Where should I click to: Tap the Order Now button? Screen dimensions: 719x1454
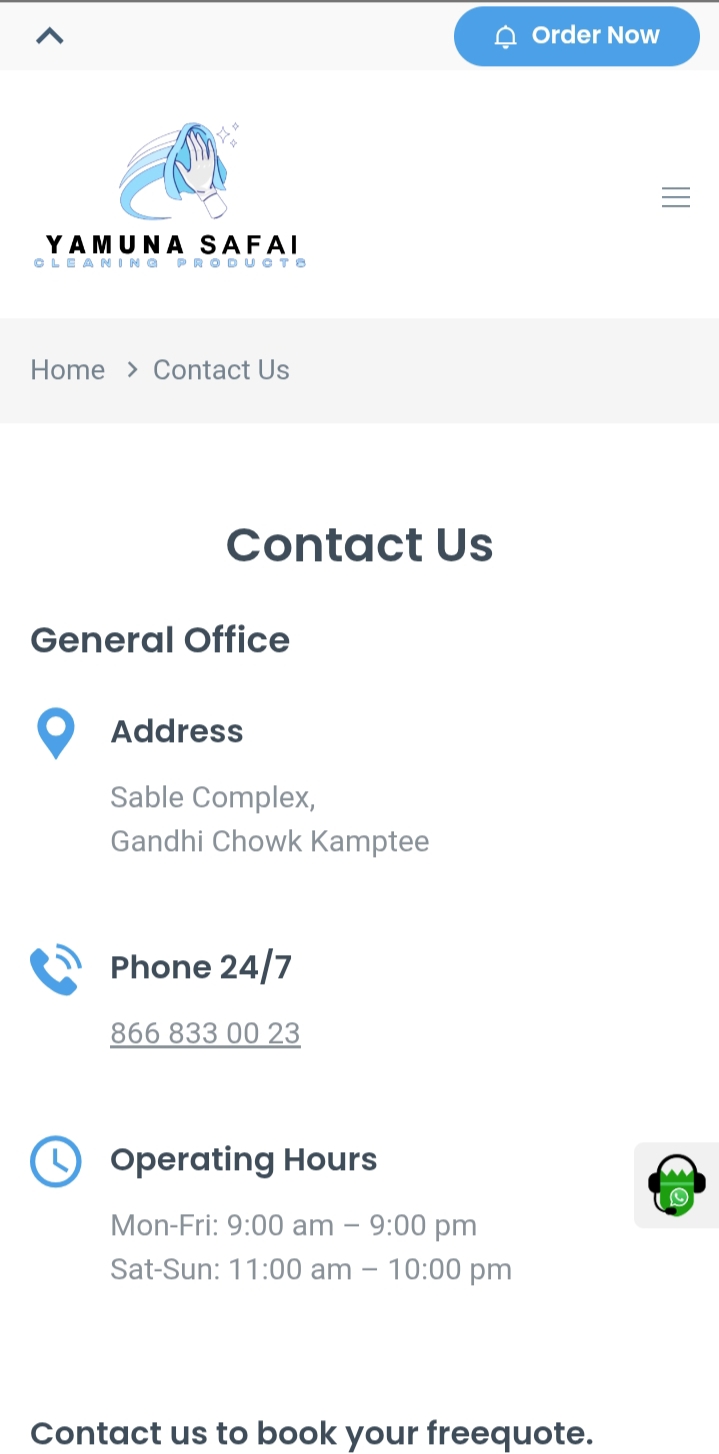577,36
